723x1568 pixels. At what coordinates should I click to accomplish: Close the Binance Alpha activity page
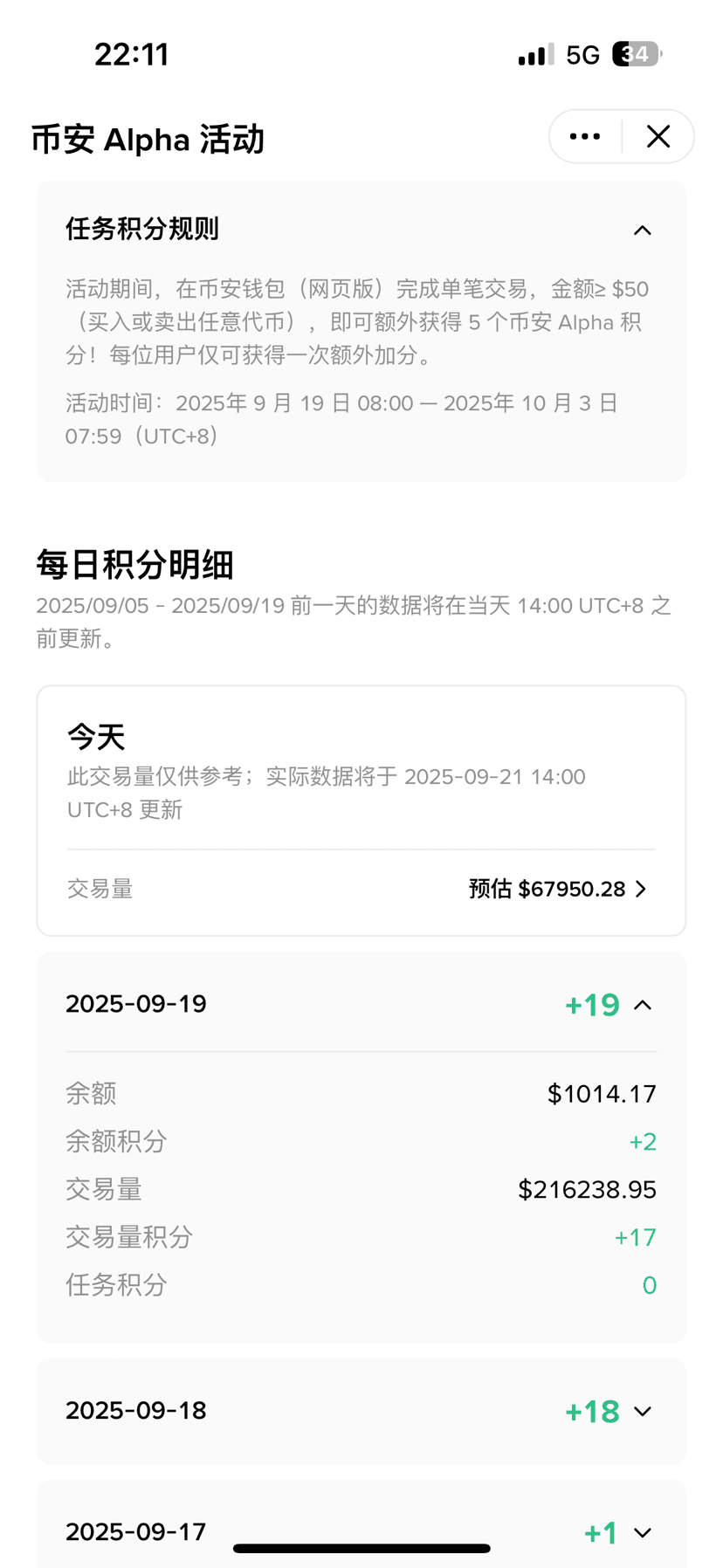(x=658, y=136)
